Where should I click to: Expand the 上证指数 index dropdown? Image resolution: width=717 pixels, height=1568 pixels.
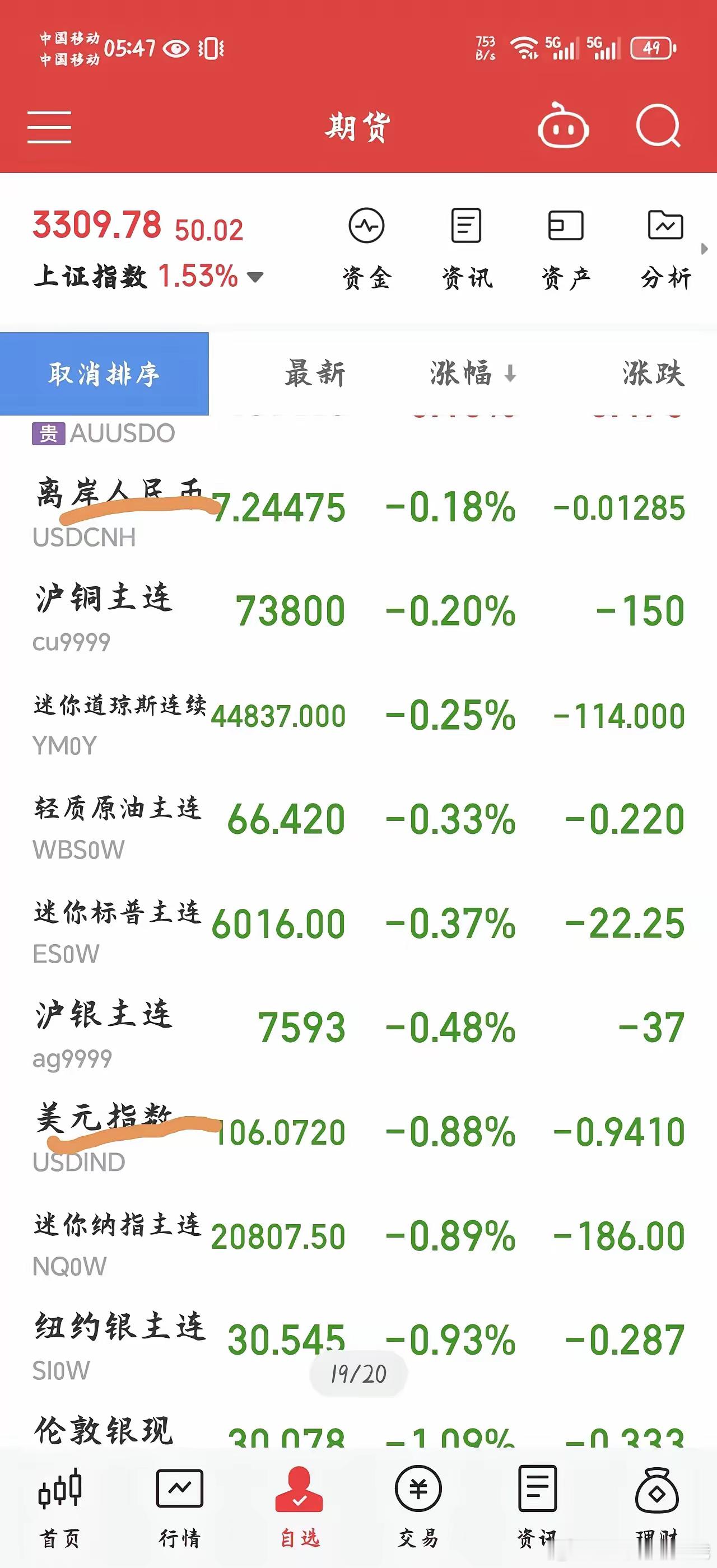(x=255, y=278)
